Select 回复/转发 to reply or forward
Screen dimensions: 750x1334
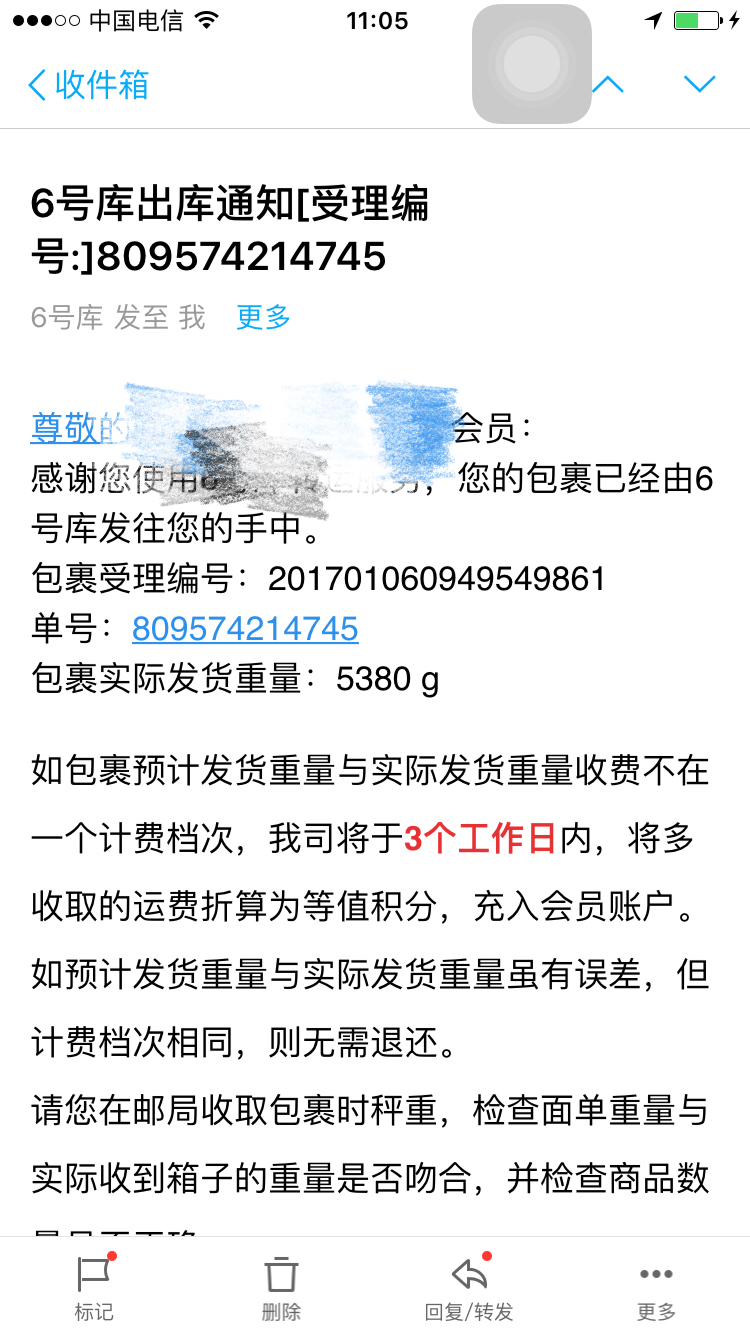[469, 1287]
